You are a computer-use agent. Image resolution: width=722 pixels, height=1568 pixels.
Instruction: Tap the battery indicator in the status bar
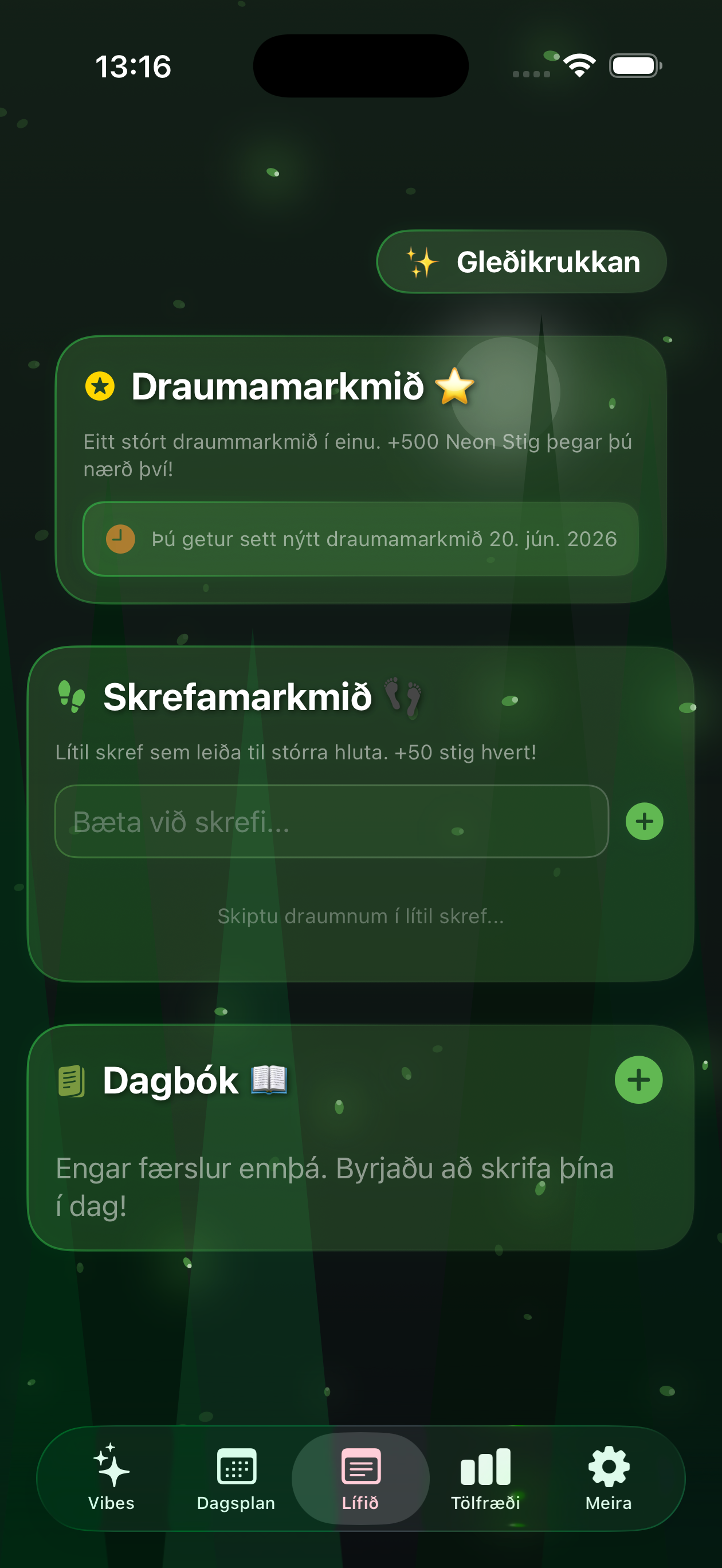click(633, 65)
